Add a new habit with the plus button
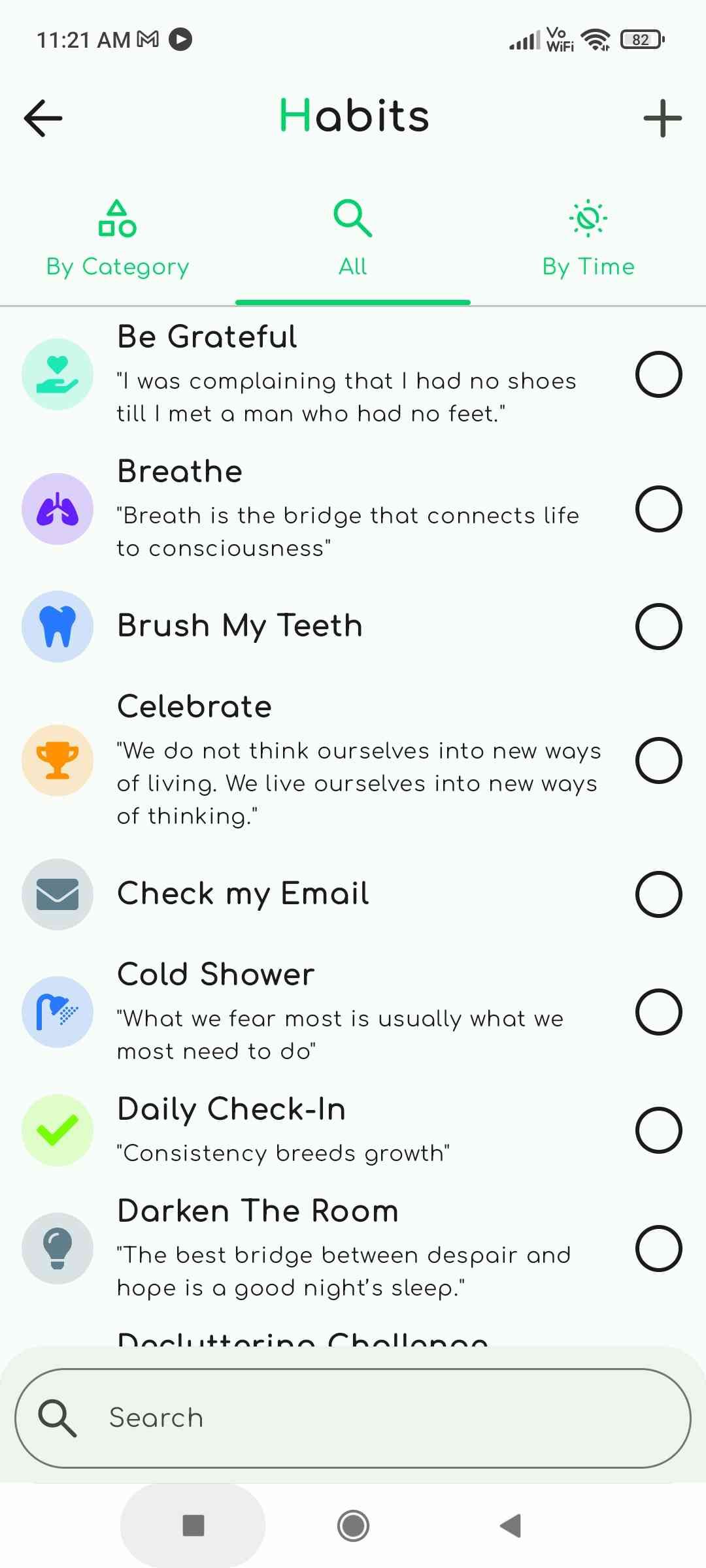The width and height of the screenshot is (706, 1568). (x=662, y=118)
